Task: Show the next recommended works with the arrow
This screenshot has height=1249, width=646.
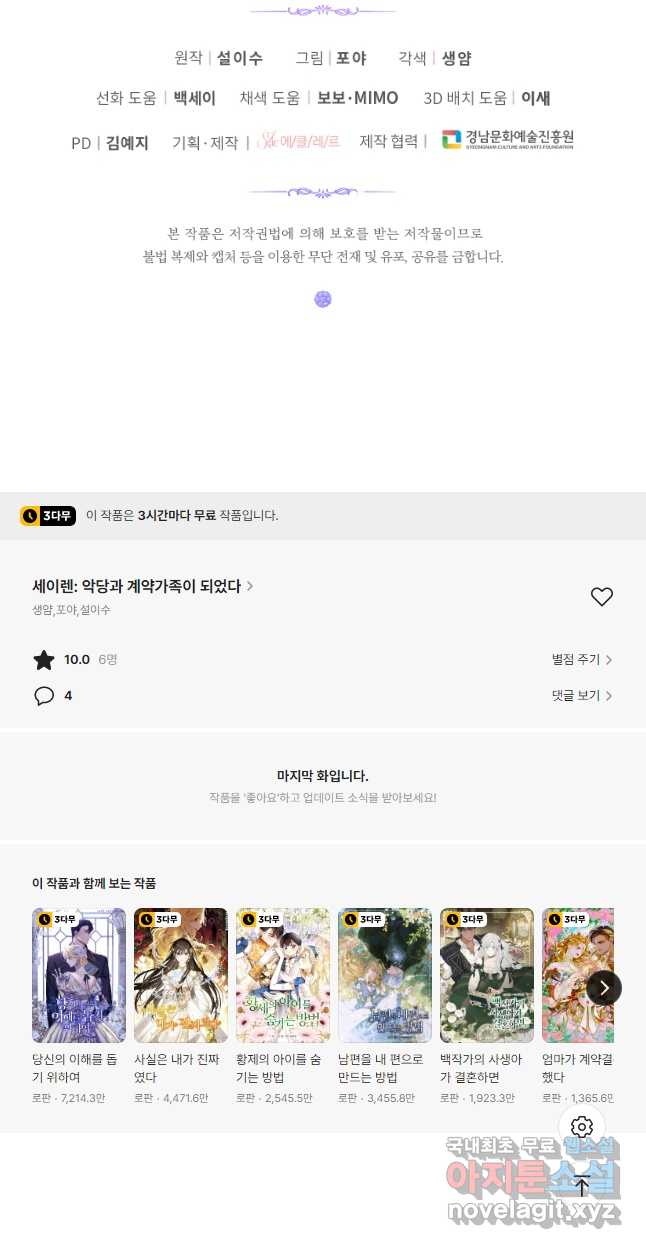Action: pos(604,988)
